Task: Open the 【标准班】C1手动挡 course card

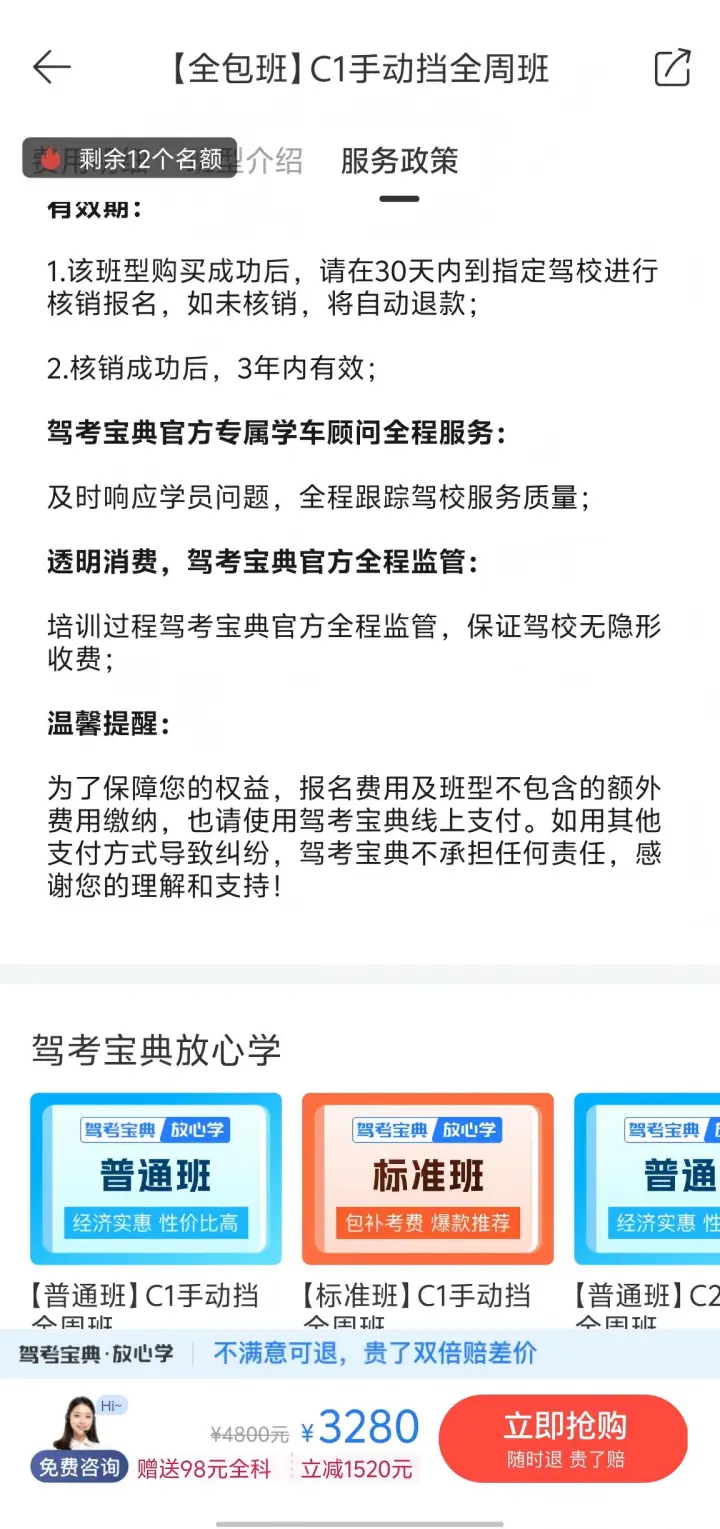Action: click(x=427, y=1180)
